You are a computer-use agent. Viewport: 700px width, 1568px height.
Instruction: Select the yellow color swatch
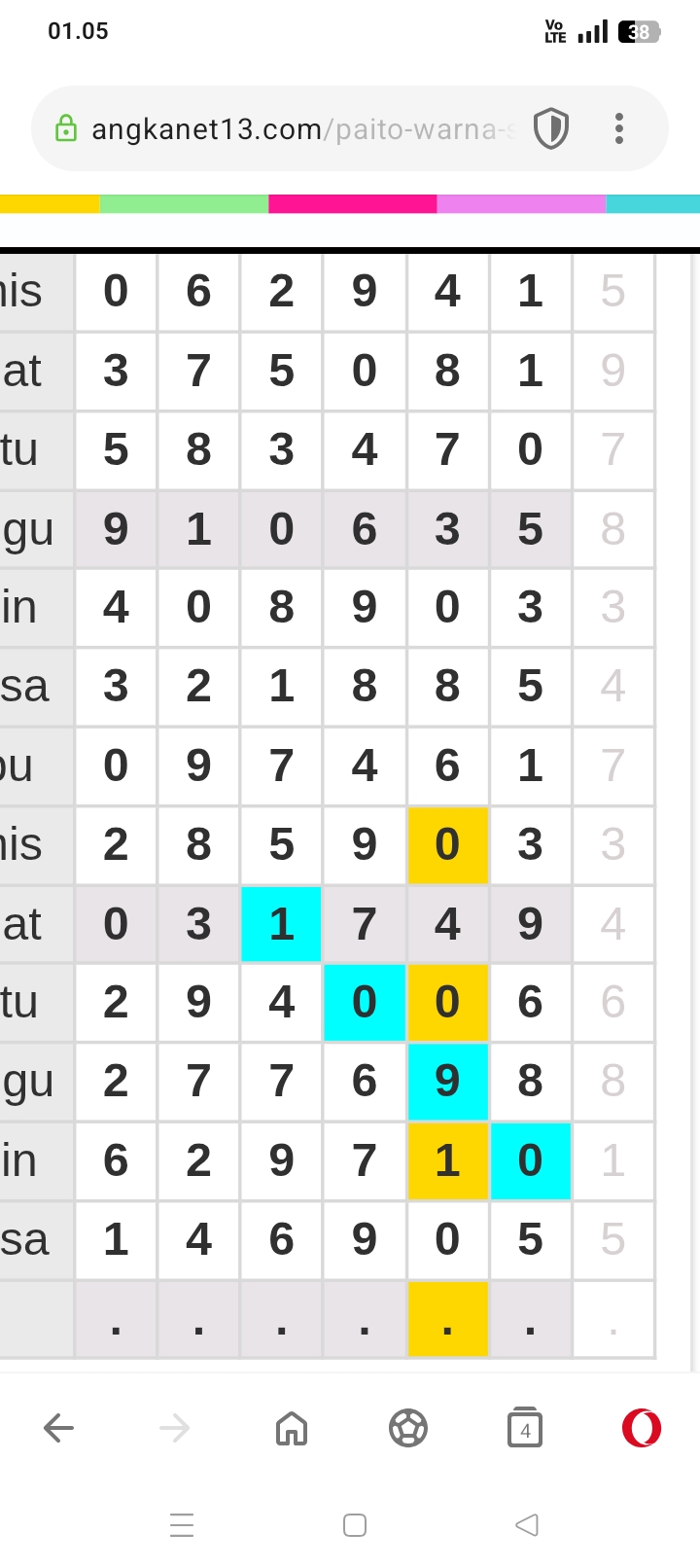tap(49, 204)
